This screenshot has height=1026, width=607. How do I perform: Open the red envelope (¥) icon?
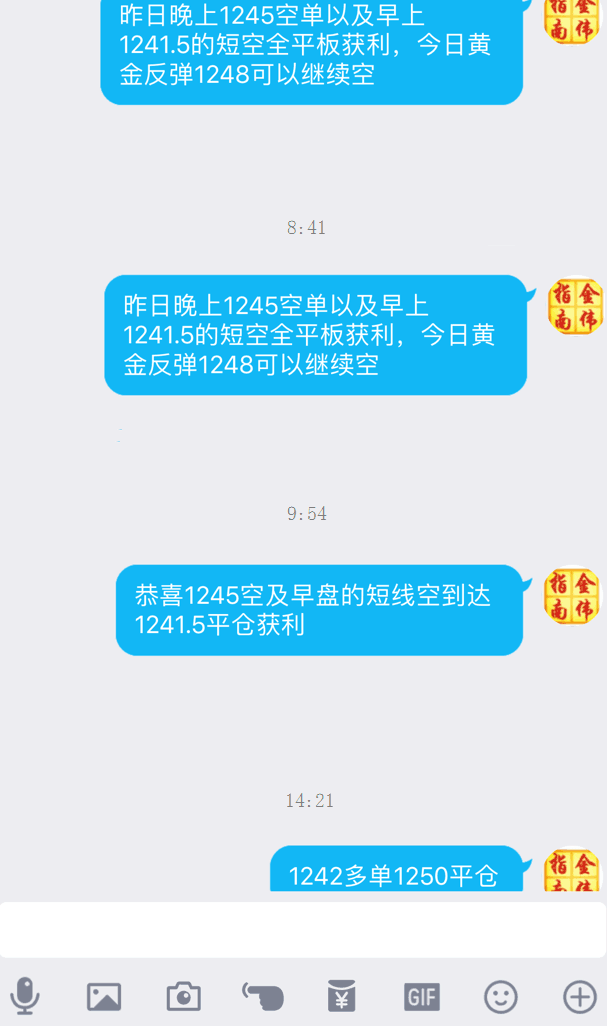point(342,996)
